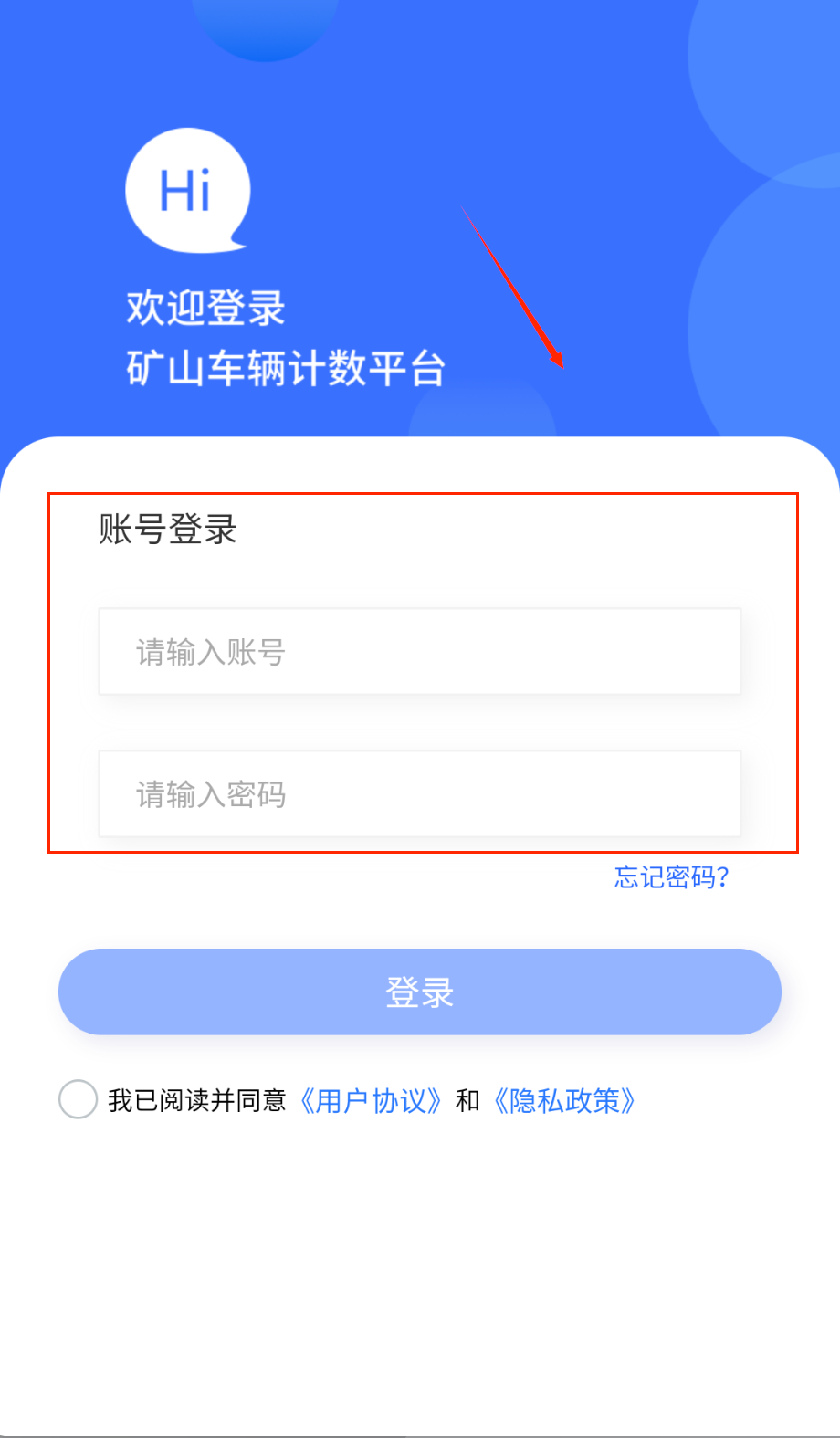Tap the 登录 login button
Viewport: 840px width, 1438px height.
[419, 992]
